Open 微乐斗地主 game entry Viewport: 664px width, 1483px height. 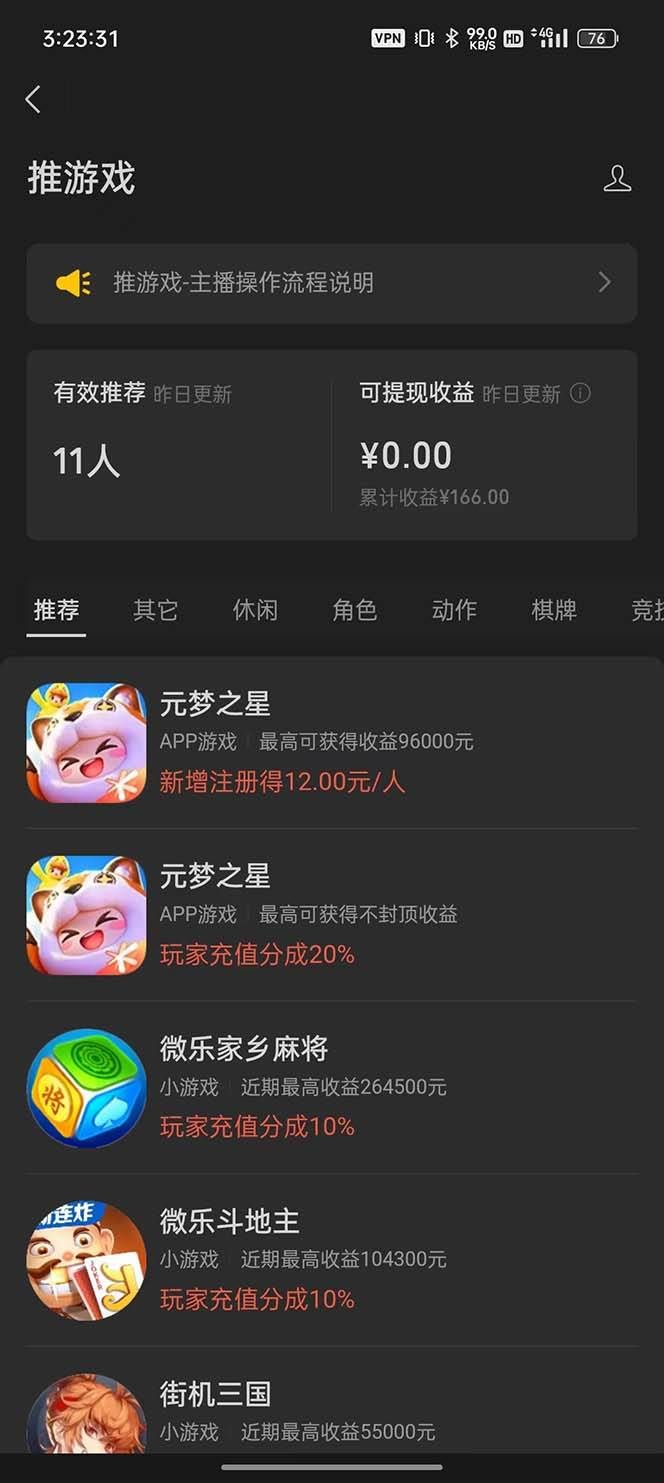click(331, 1260)
